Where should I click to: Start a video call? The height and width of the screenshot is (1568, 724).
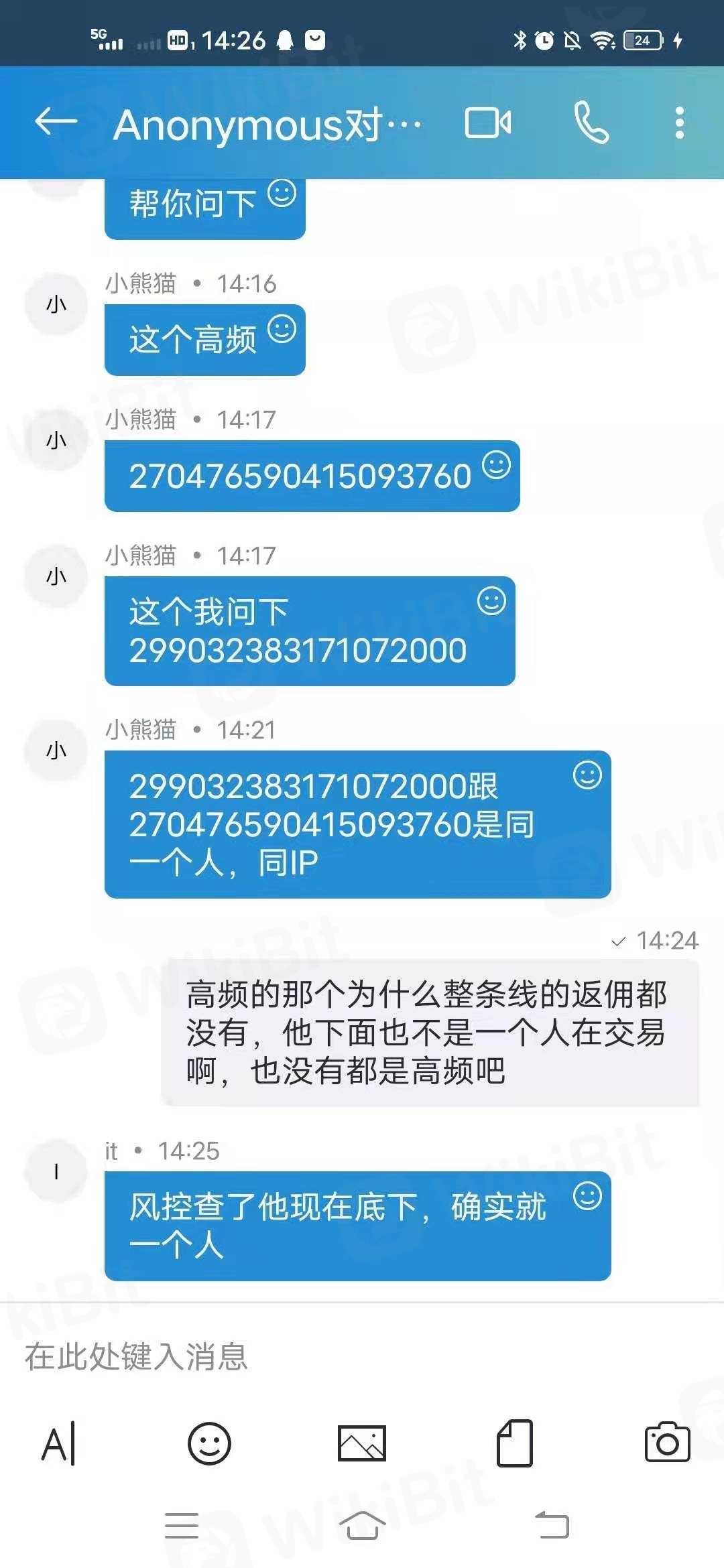click(488, 123)
